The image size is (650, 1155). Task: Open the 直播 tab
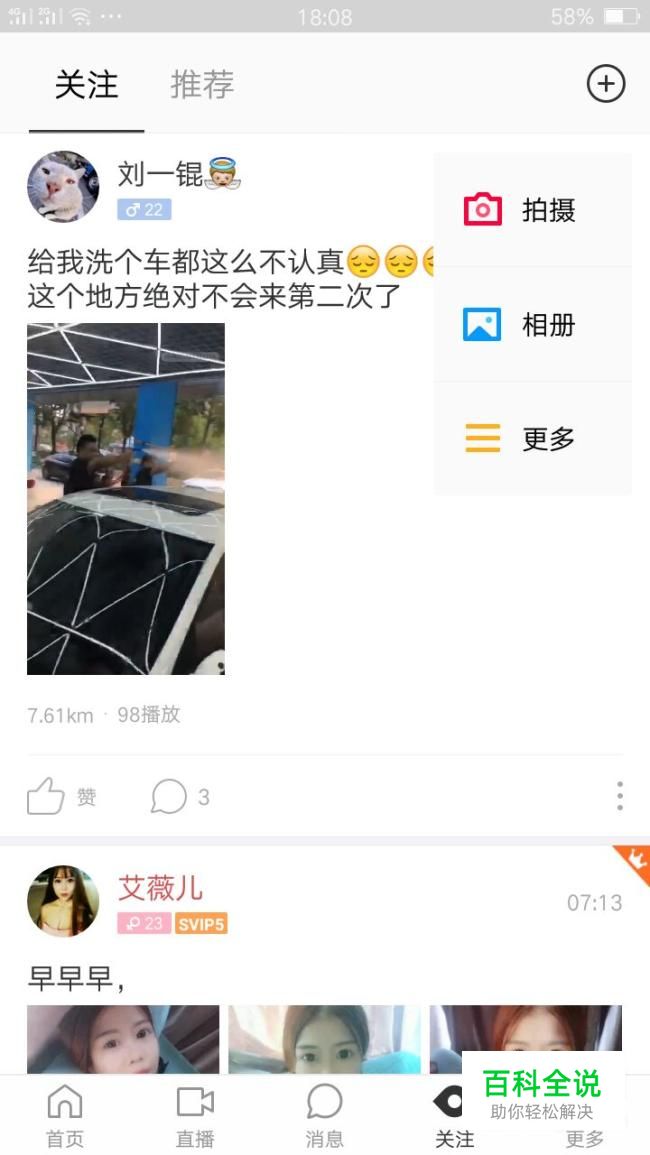[x=195, y=1115]
